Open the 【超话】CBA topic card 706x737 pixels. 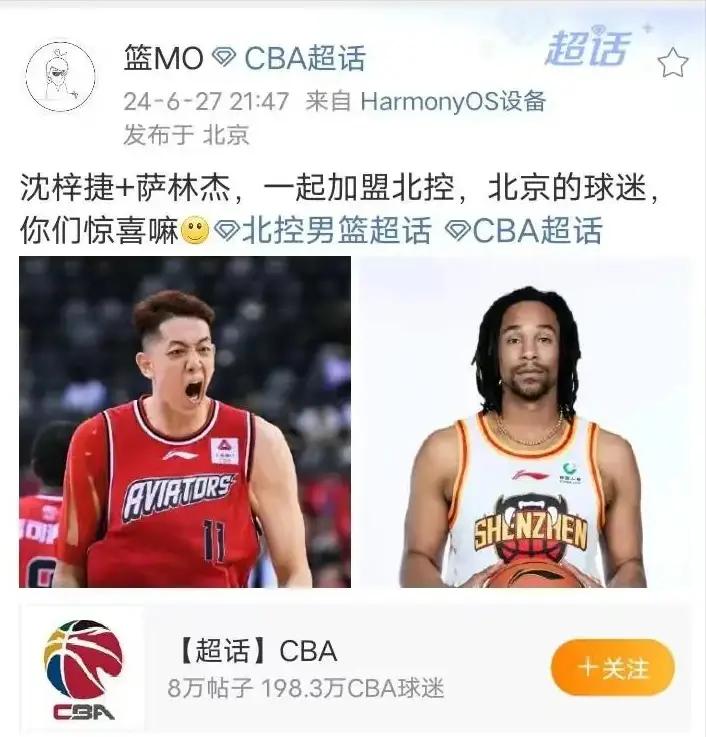point(300,668)
